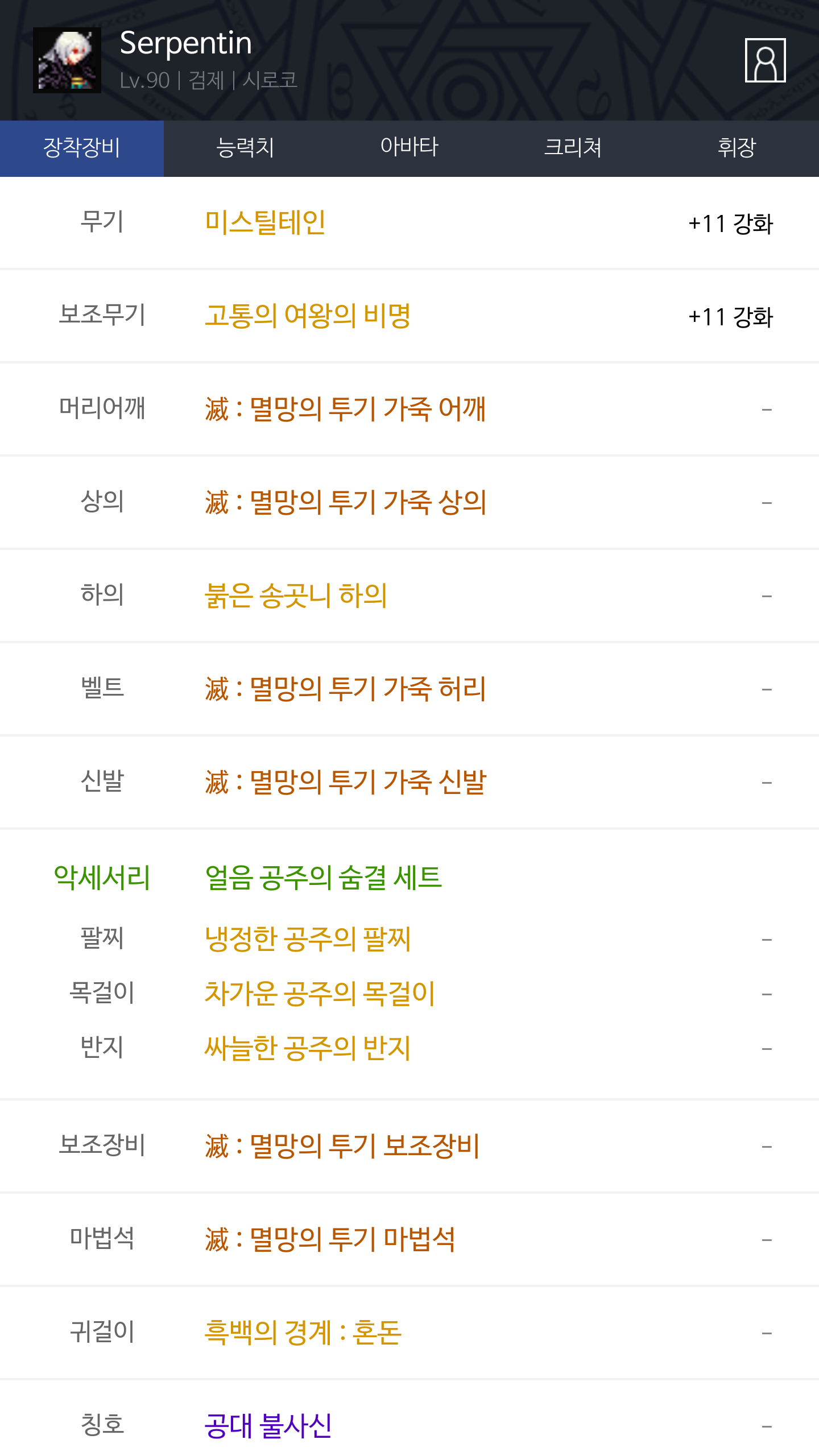View 멸망의 투기 마법석 details
This screenshot has height=1456, width=819.
(330, 1239)
